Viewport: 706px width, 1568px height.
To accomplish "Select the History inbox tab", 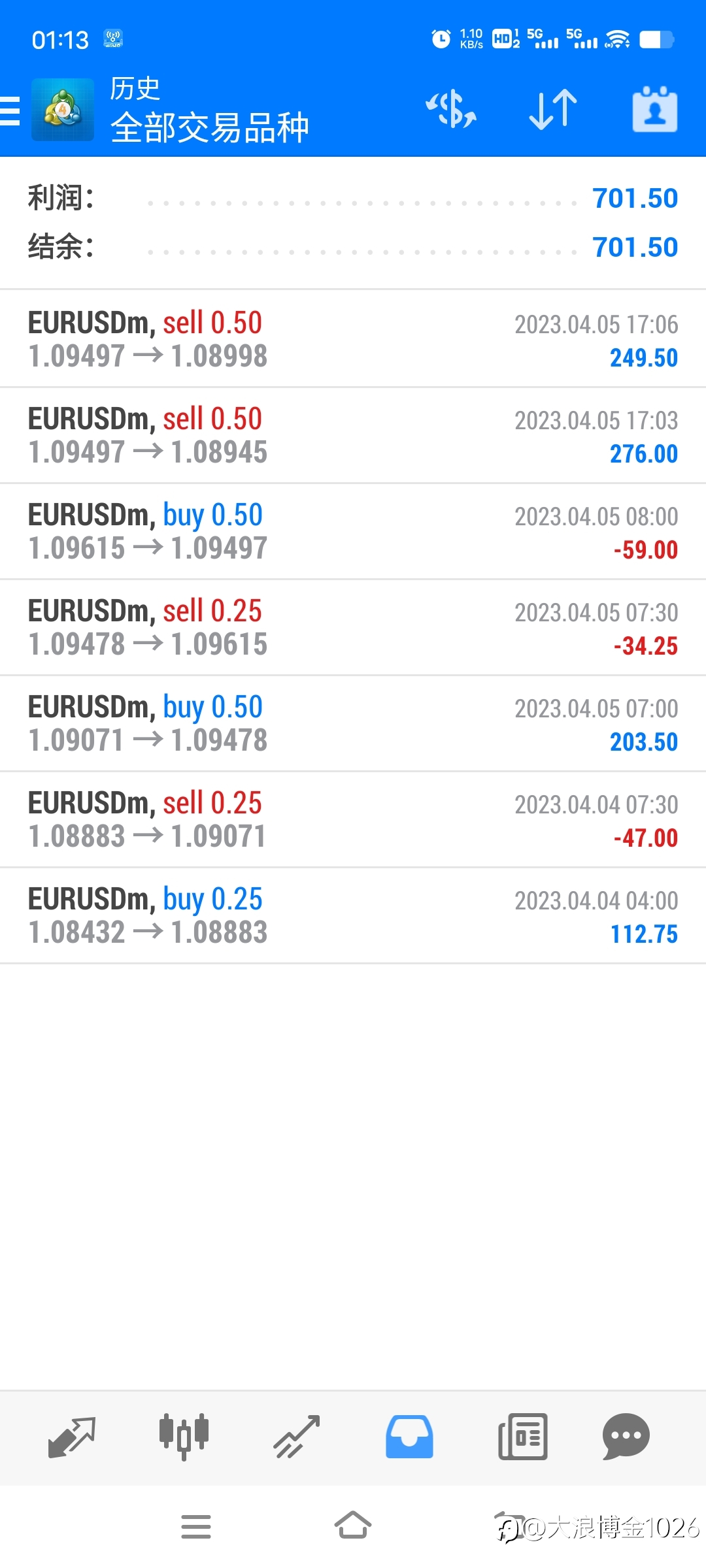I will (409, 1437).
